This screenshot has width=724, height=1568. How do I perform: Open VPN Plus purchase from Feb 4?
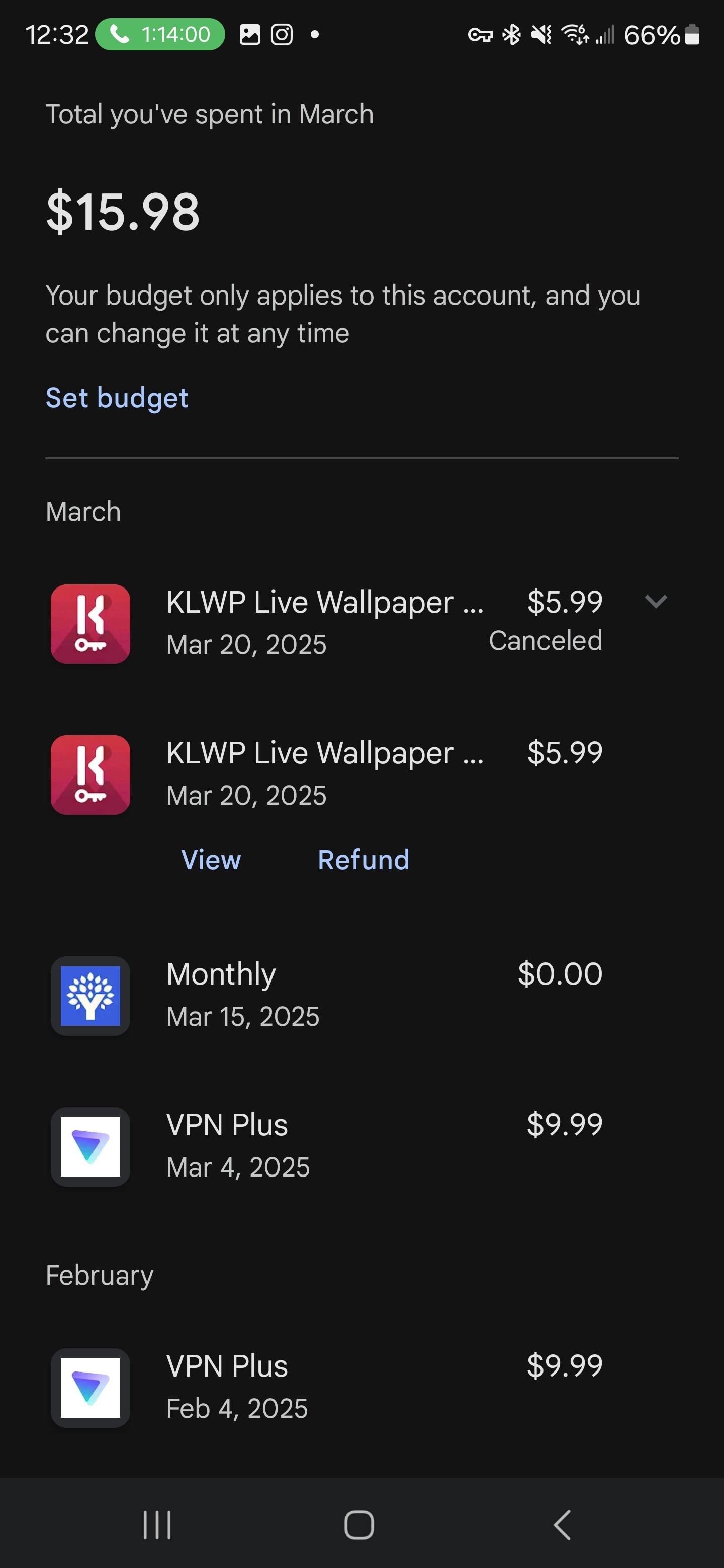pyautogui.click(x=361, y=1387)
